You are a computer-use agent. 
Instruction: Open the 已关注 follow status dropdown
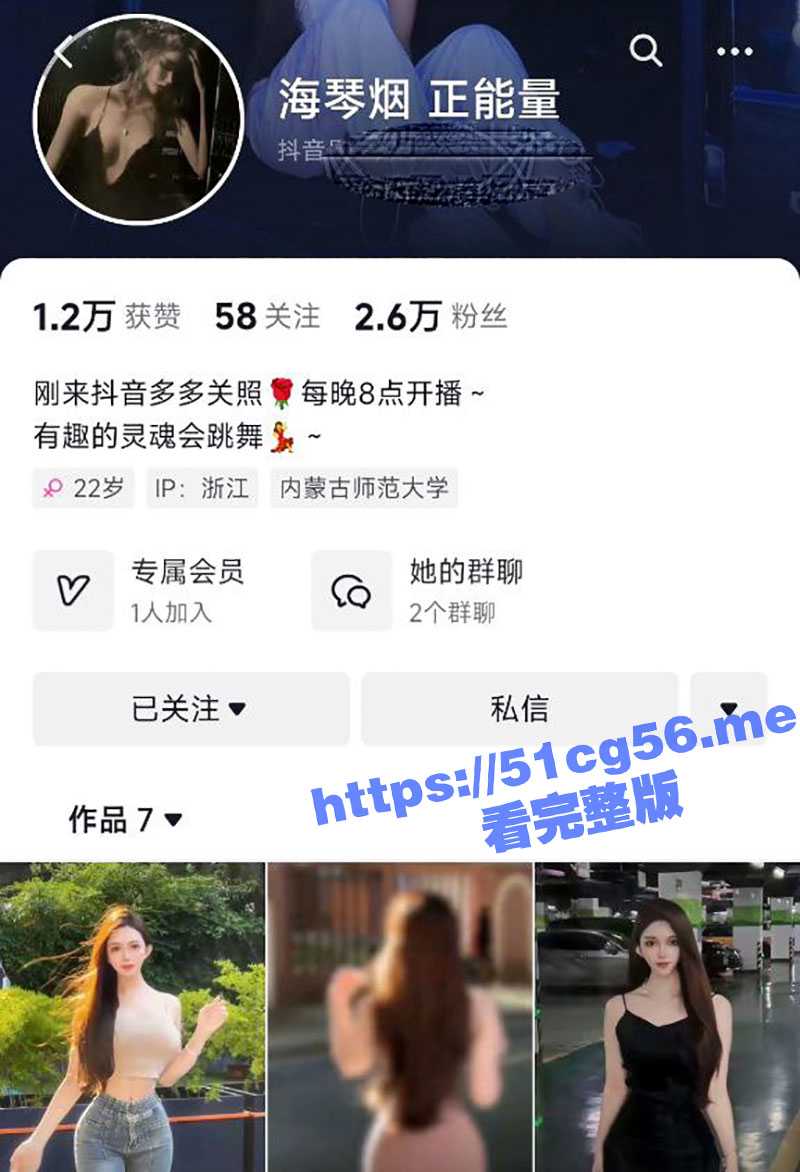coord(191,708)
